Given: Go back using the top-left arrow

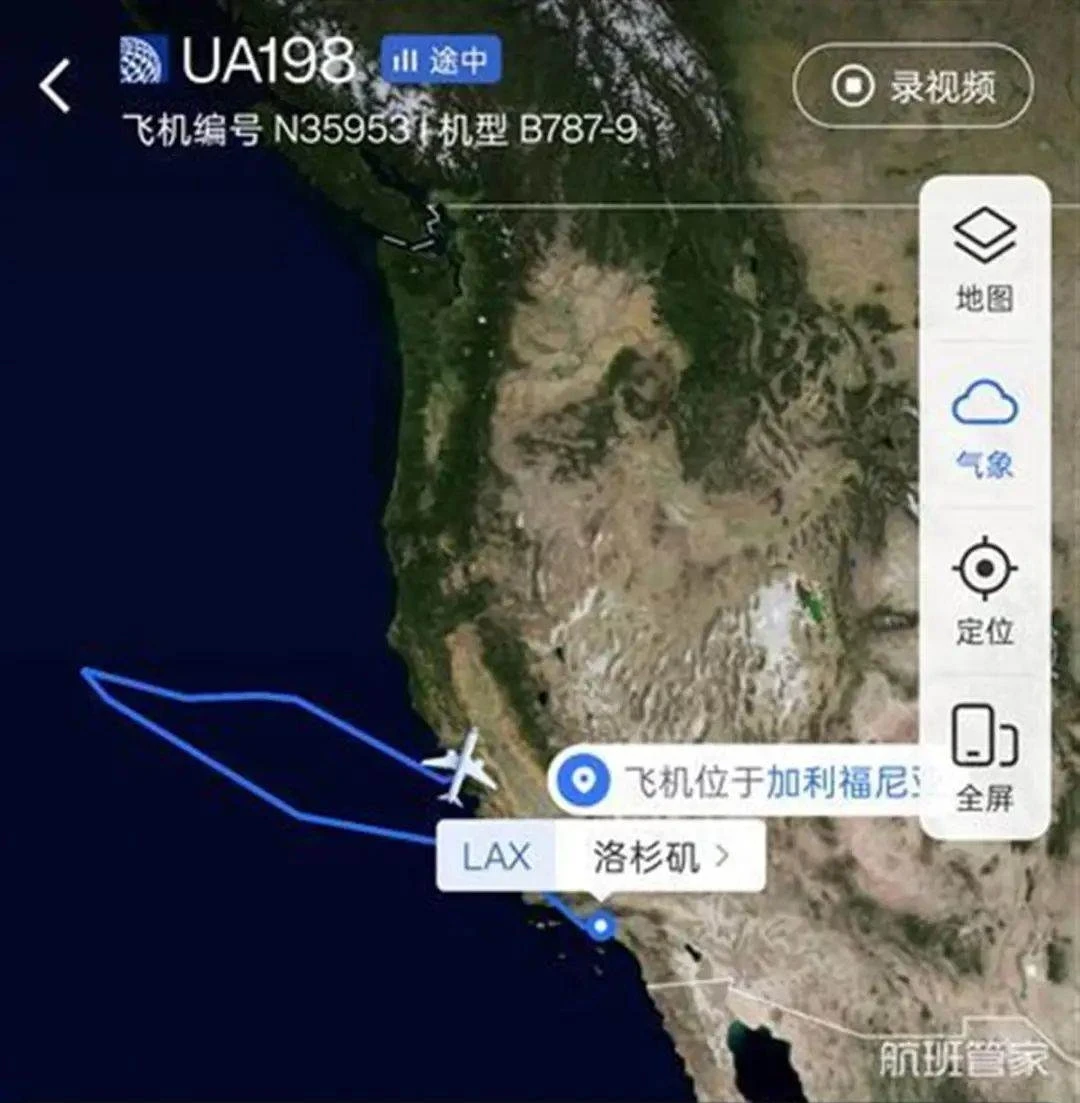Looking at the screenshot, I should click(56, 86).
